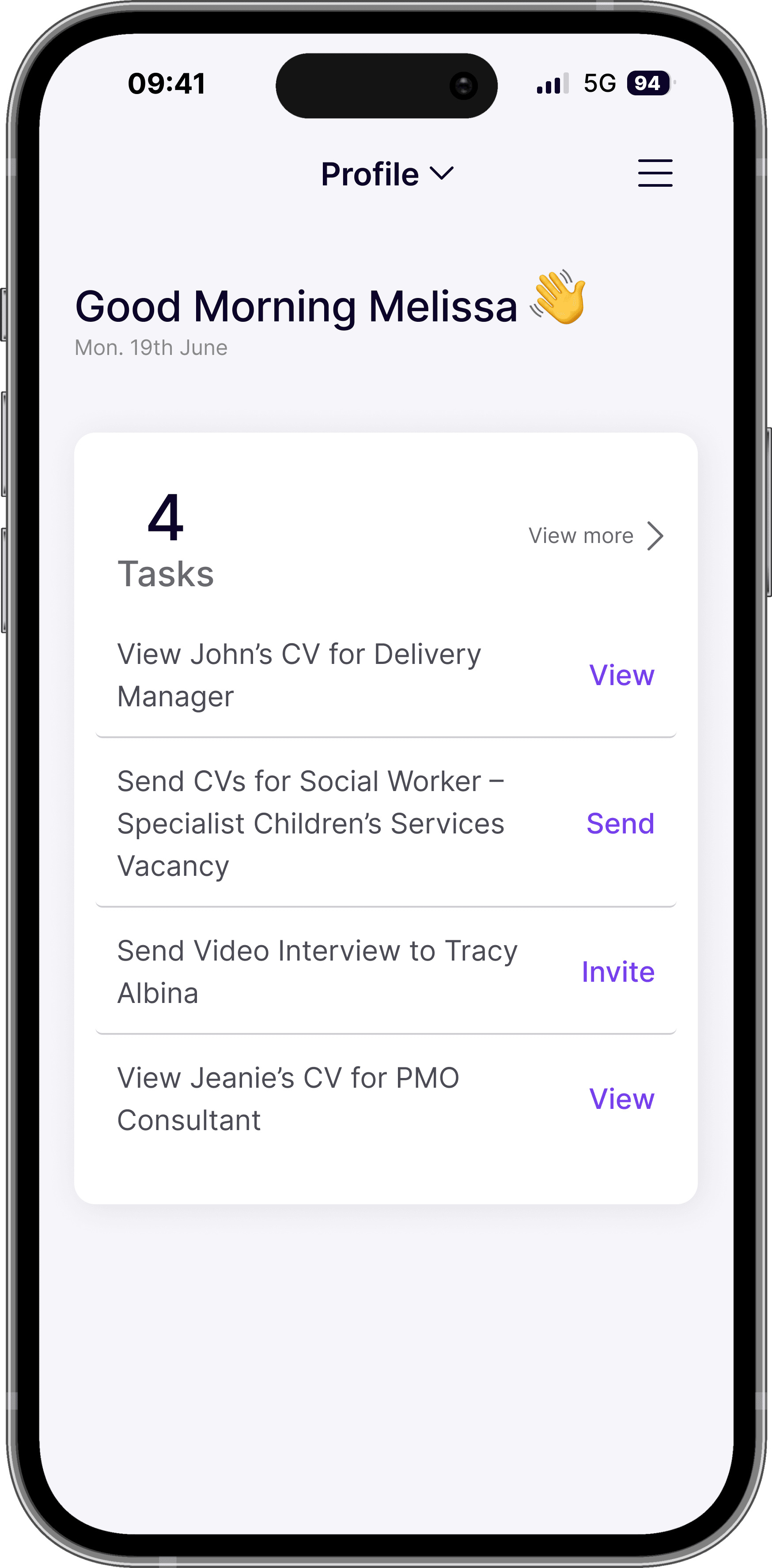Open the Profile dropdown

coord(387,174)
